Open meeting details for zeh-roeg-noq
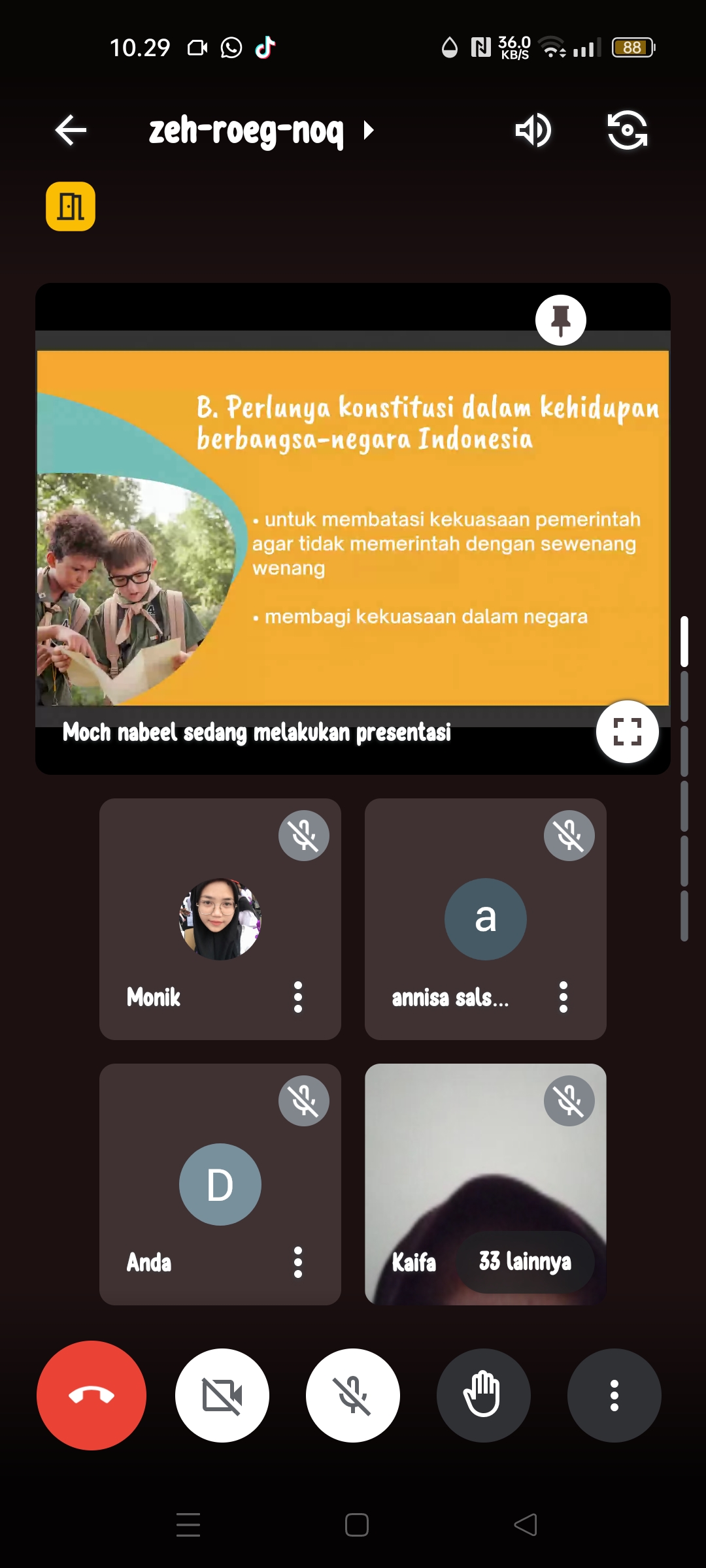This screenshot has height=1568, width=706. point(261,130)
